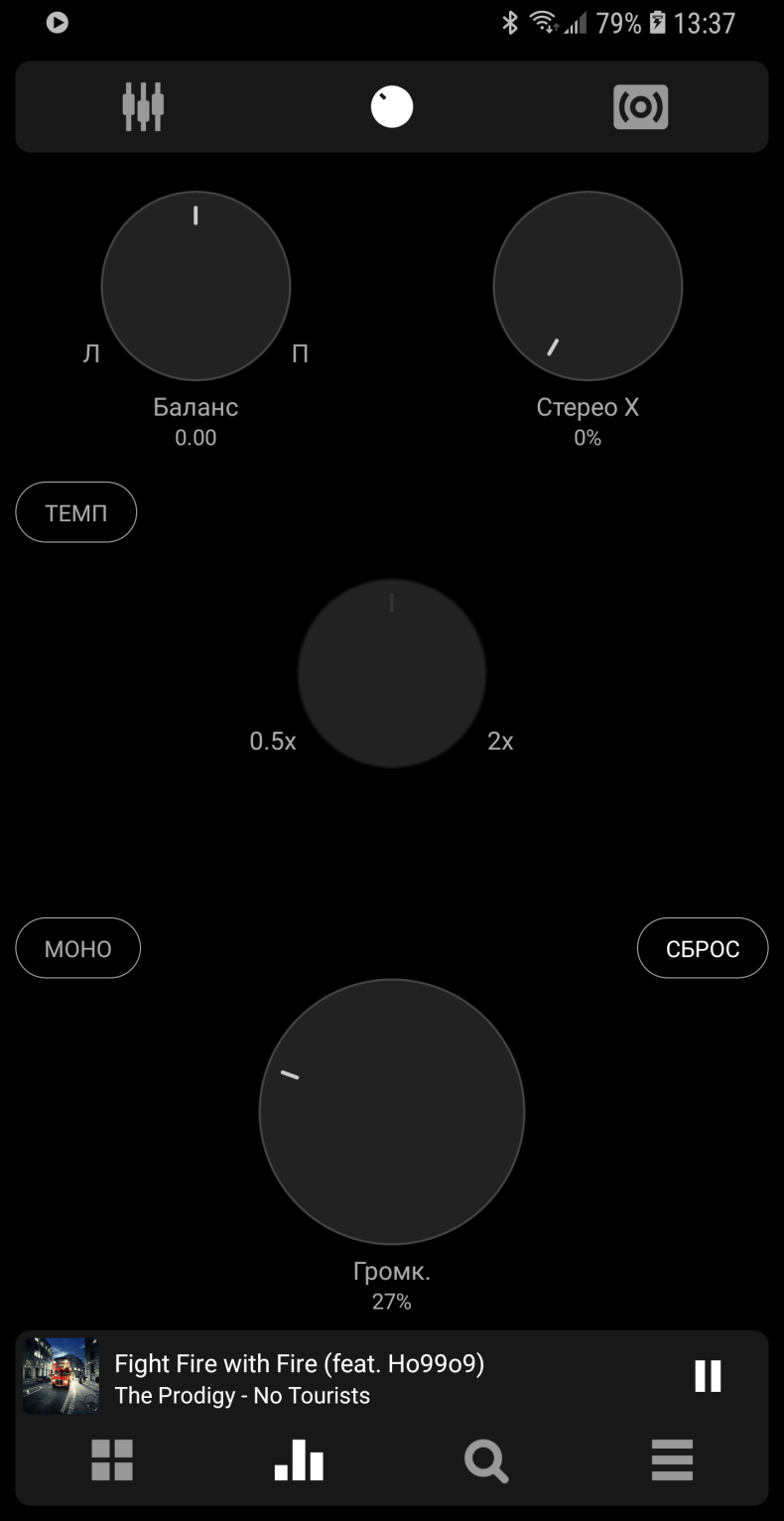Tap the Стерео X knob
The height and width of the screenshot is (1521, 784).
point(588,286)
